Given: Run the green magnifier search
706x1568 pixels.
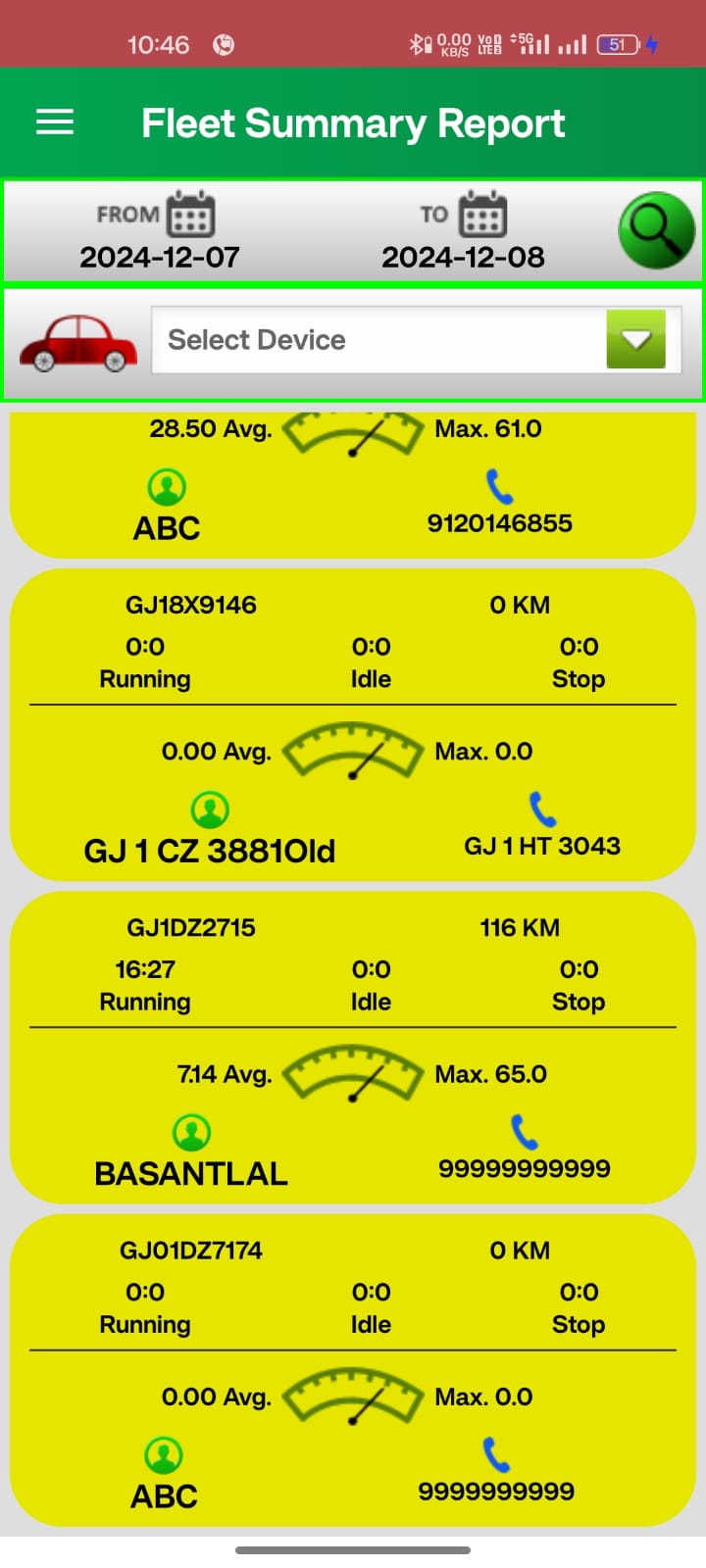Looking at the screenshot, I should [656, 231].
